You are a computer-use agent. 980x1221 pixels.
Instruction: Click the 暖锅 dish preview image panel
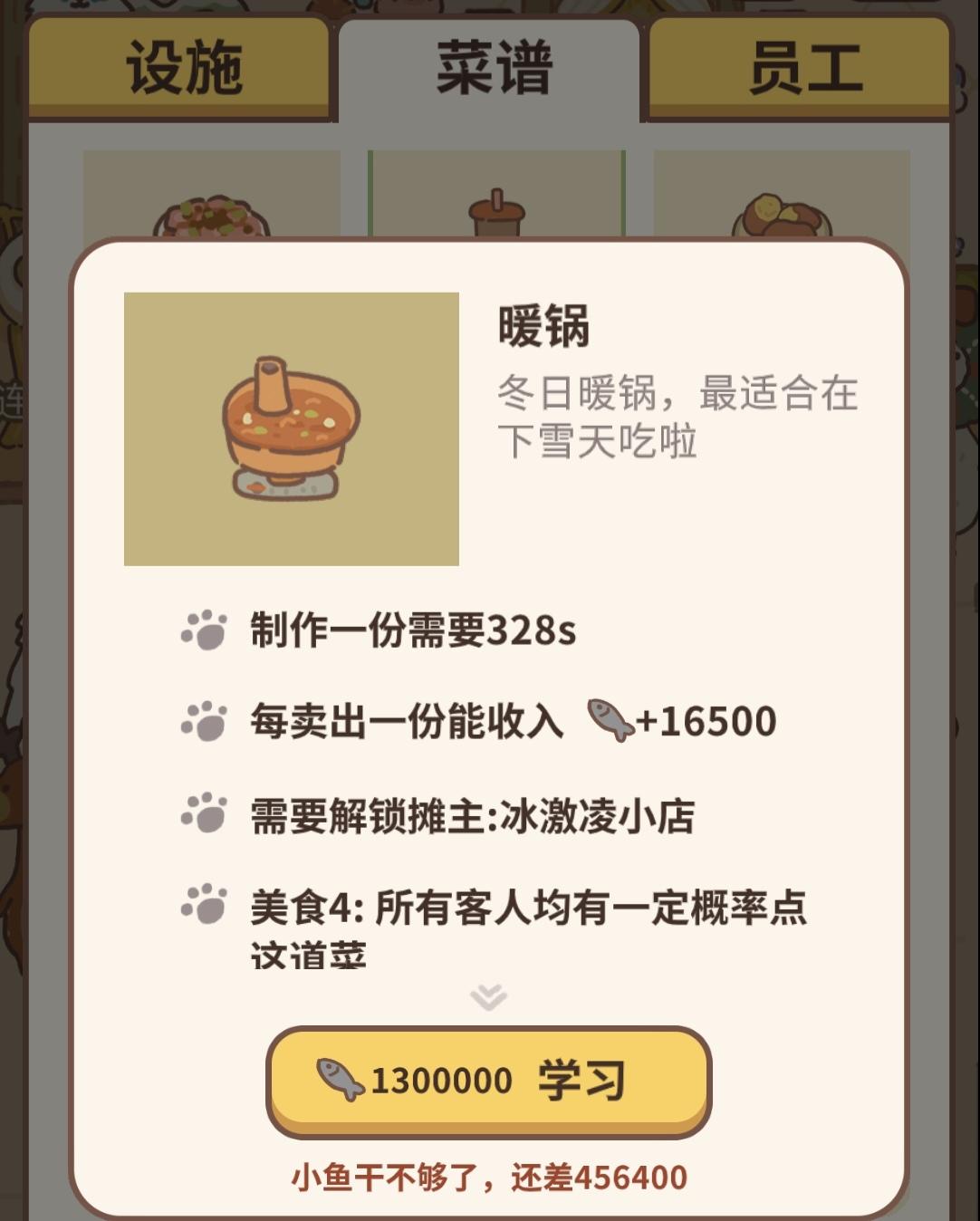point(290,426)
